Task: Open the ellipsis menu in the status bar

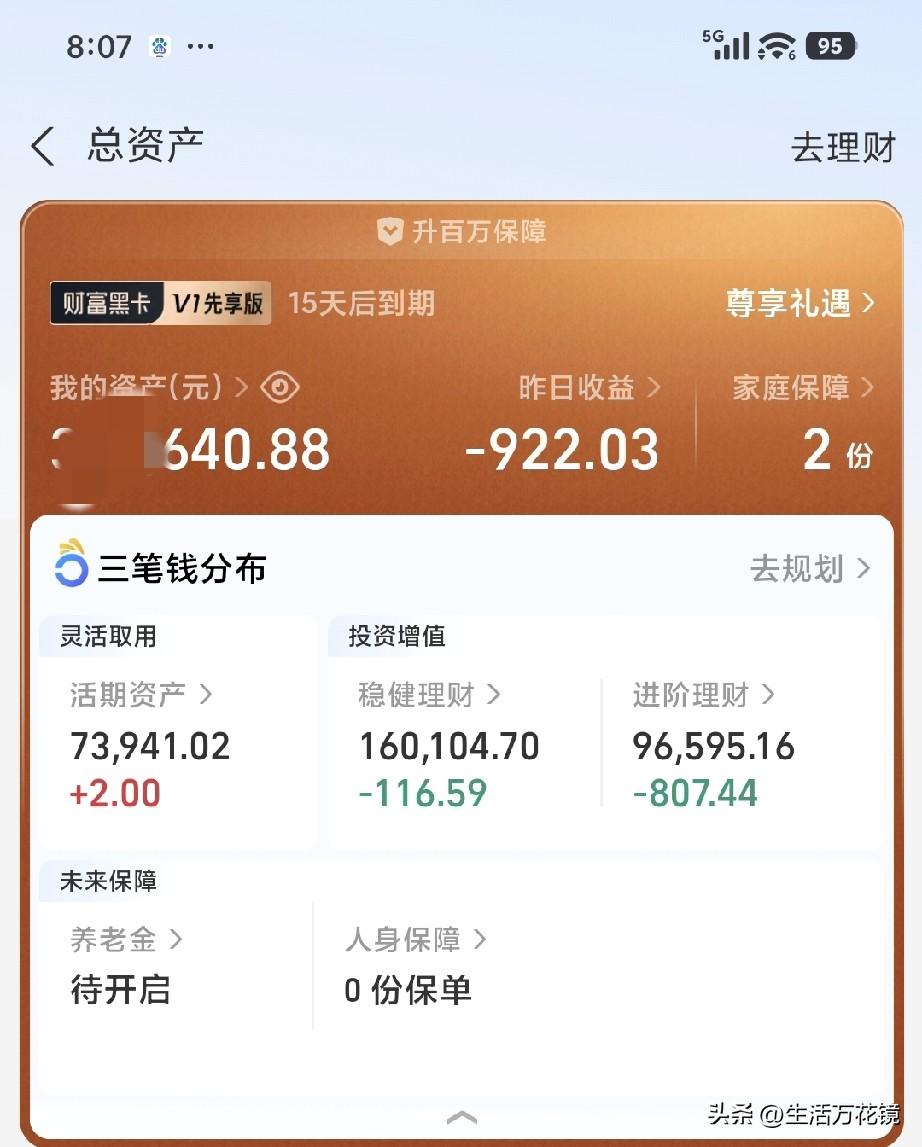Action: (203, 45)
